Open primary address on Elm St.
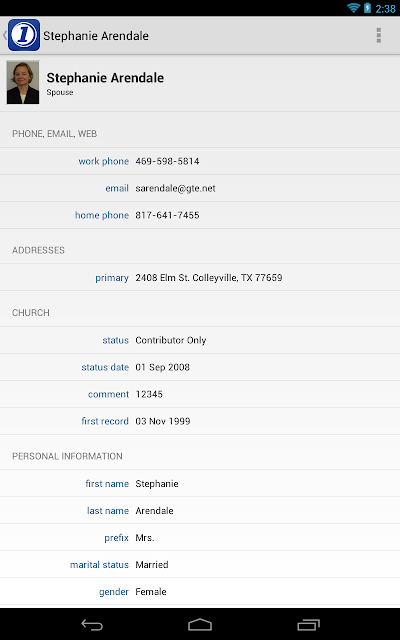400x640 pixels. 200,278
